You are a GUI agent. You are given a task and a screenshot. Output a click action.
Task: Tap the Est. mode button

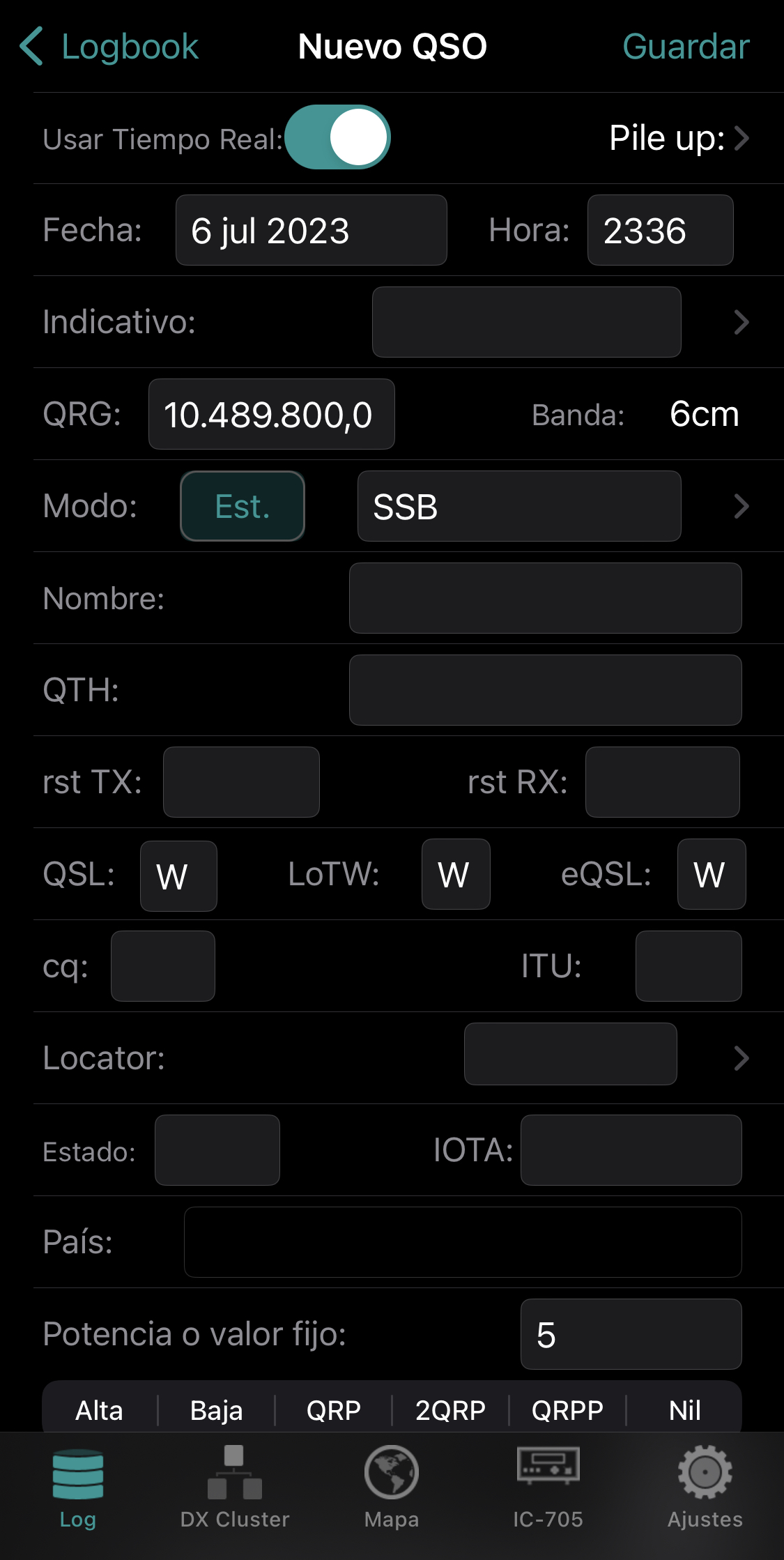[x=243, y=506]
